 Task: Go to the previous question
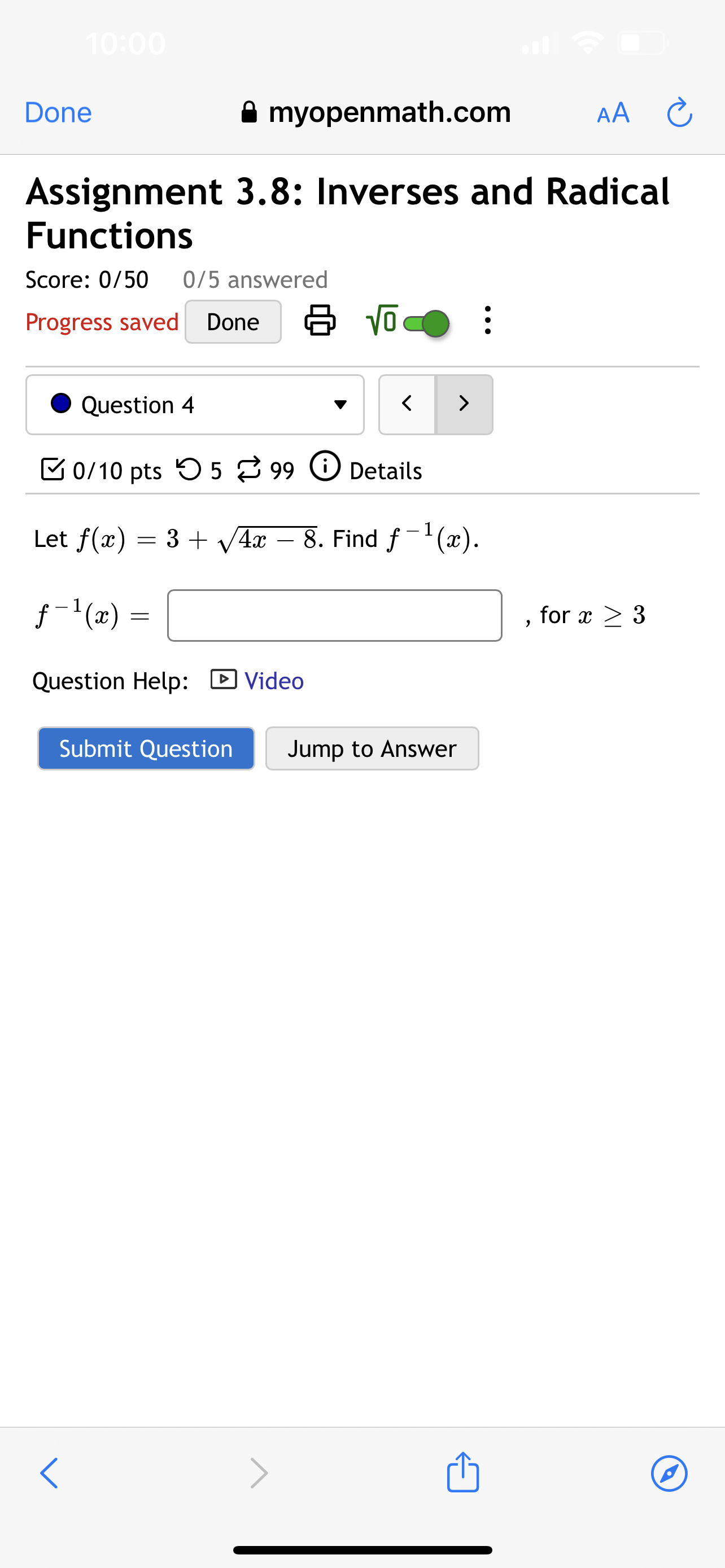[407, 404]
